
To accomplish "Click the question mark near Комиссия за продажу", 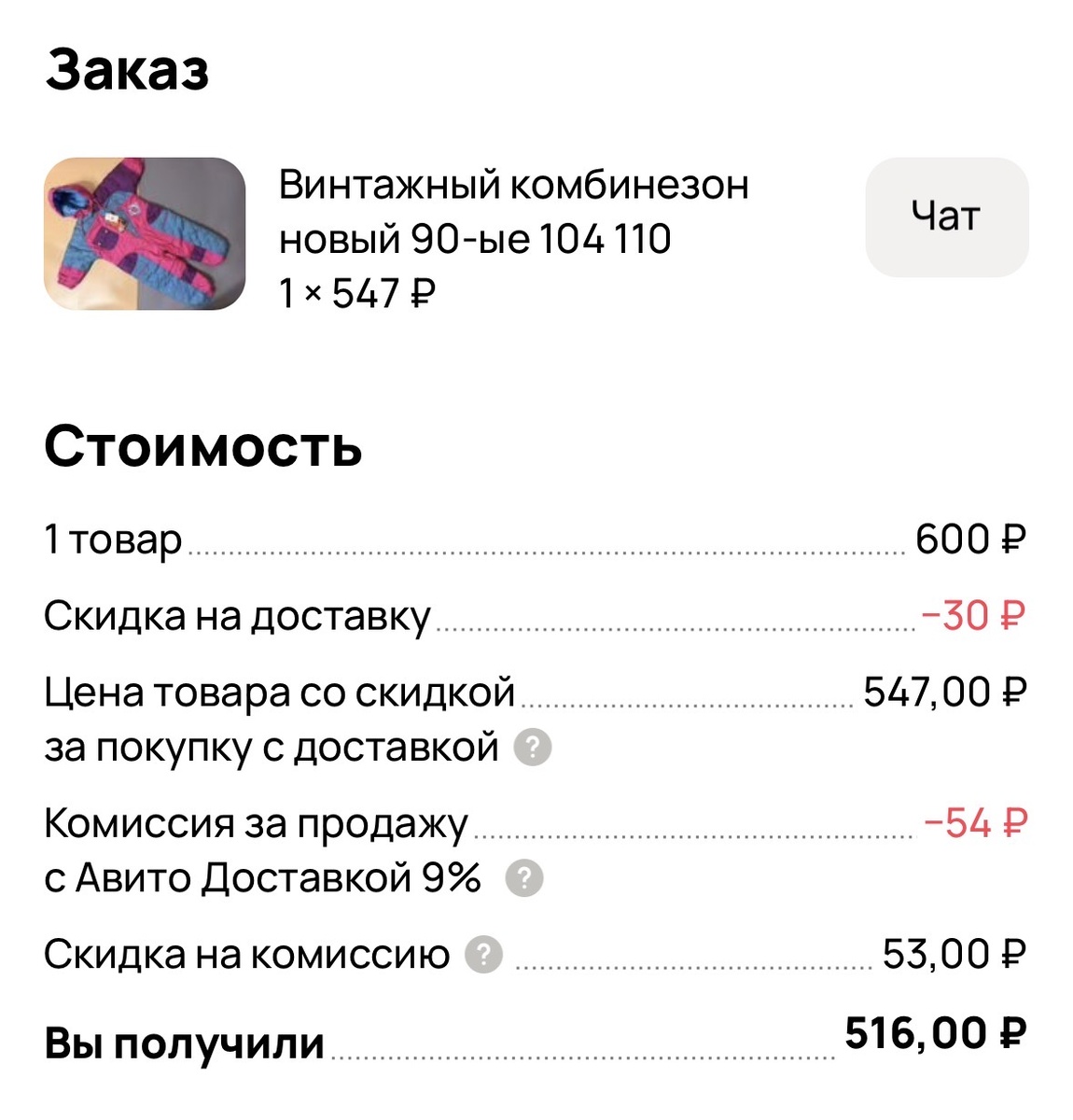I will [x=525, y=876].
